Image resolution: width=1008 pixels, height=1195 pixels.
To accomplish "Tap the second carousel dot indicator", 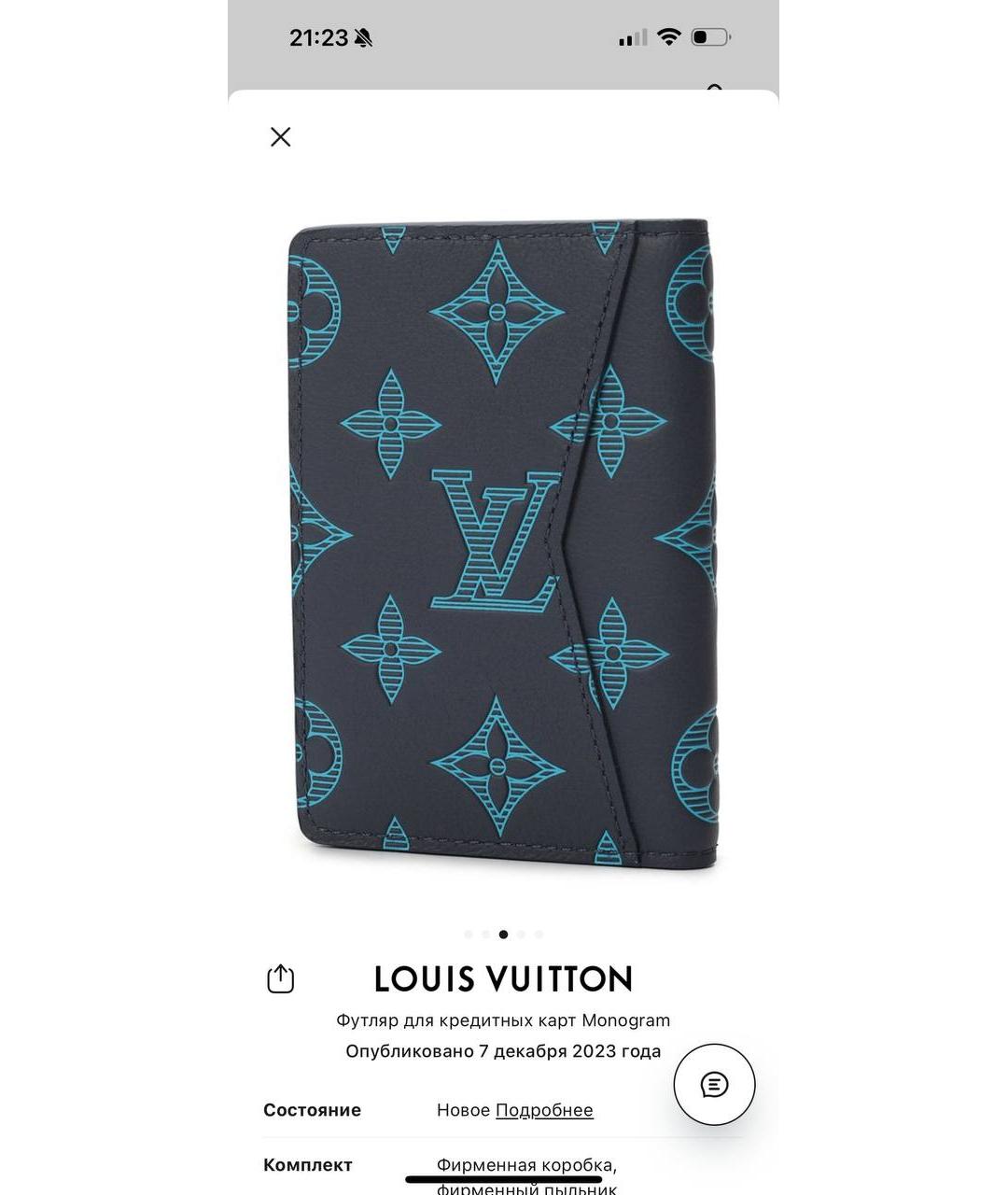I will pos(485,933).
